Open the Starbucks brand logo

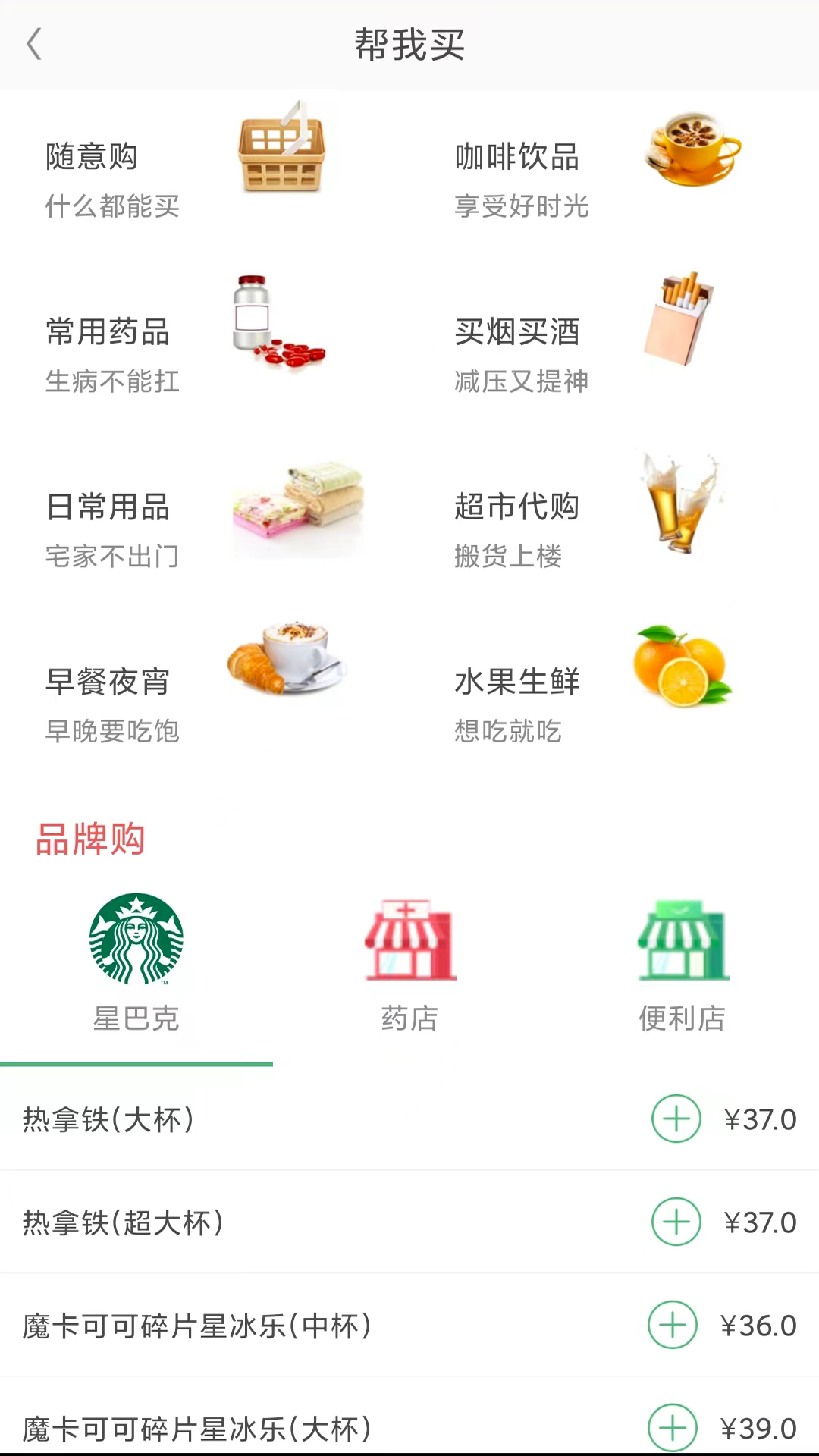[x=136, y=942]
